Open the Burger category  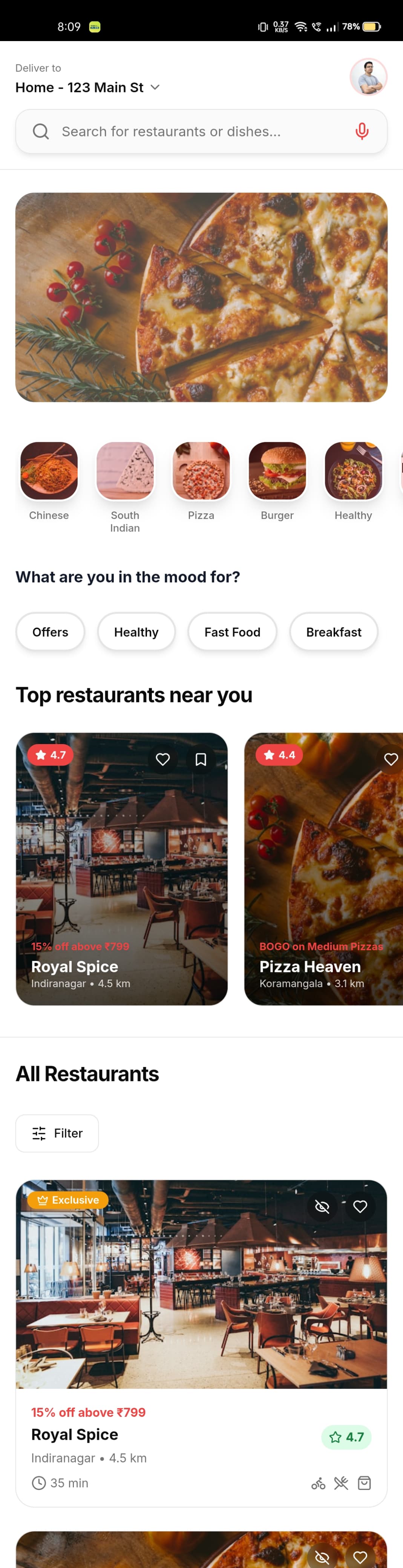tap(277, 472)
